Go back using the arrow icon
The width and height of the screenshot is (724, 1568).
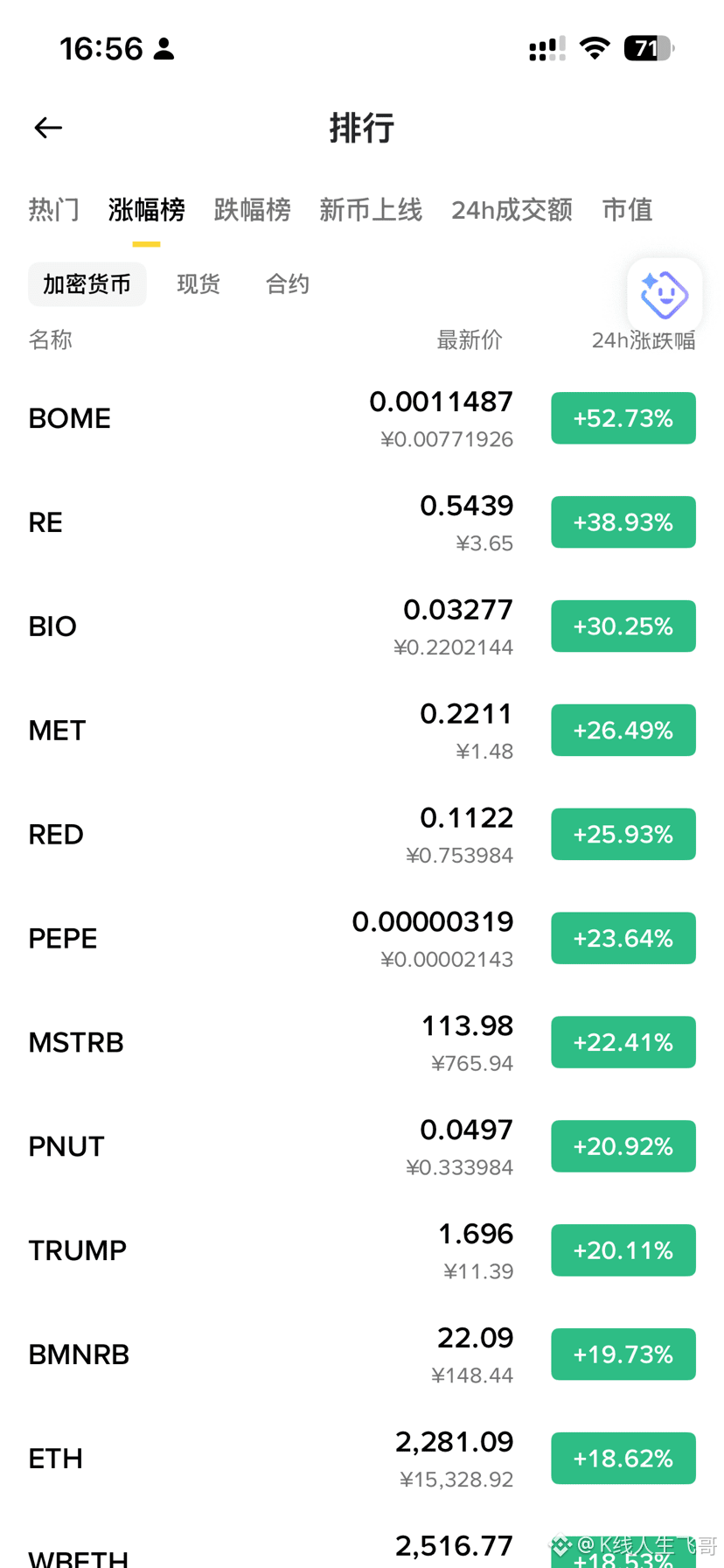coord(48,128)
